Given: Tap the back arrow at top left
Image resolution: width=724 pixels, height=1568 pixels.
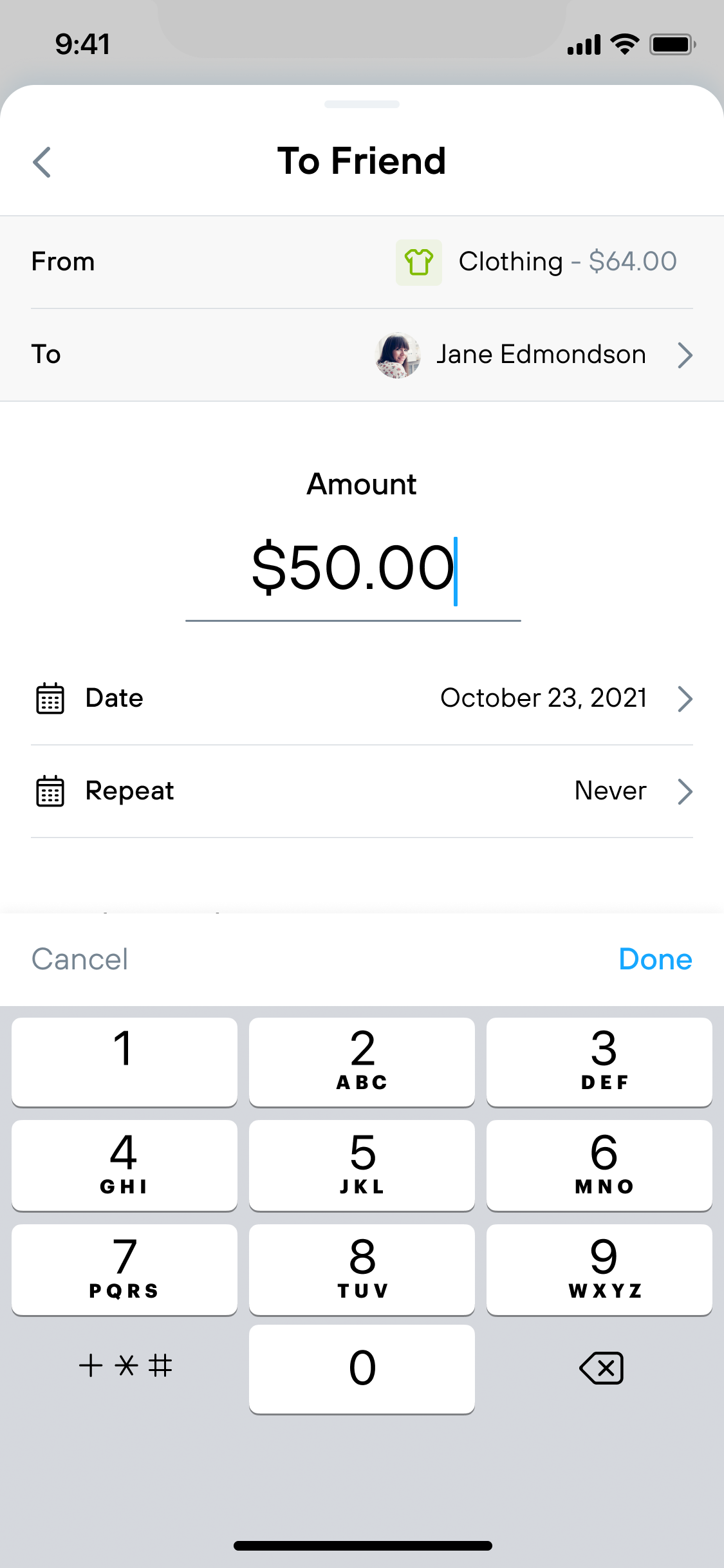Looking at the screenshot, I should 41,162.
